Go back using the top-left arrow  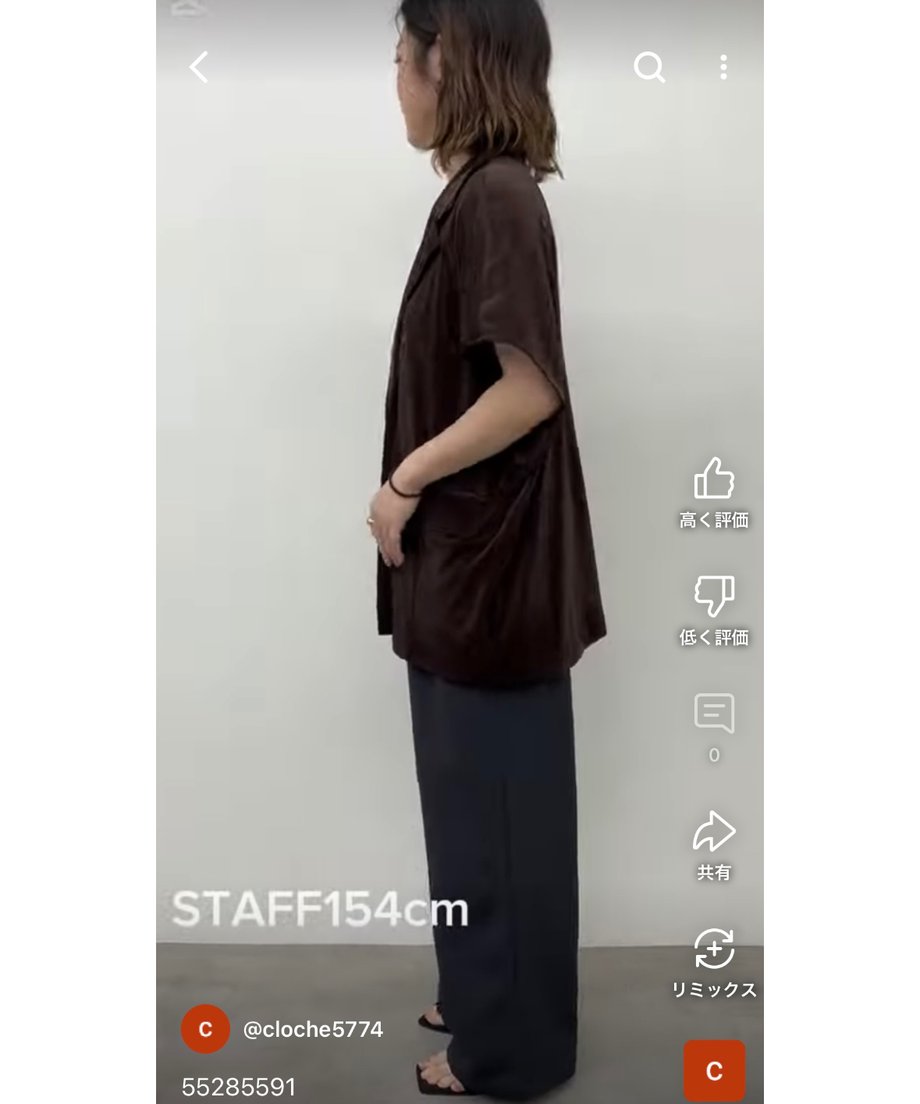pyautogui.click(x=199, y=67)
